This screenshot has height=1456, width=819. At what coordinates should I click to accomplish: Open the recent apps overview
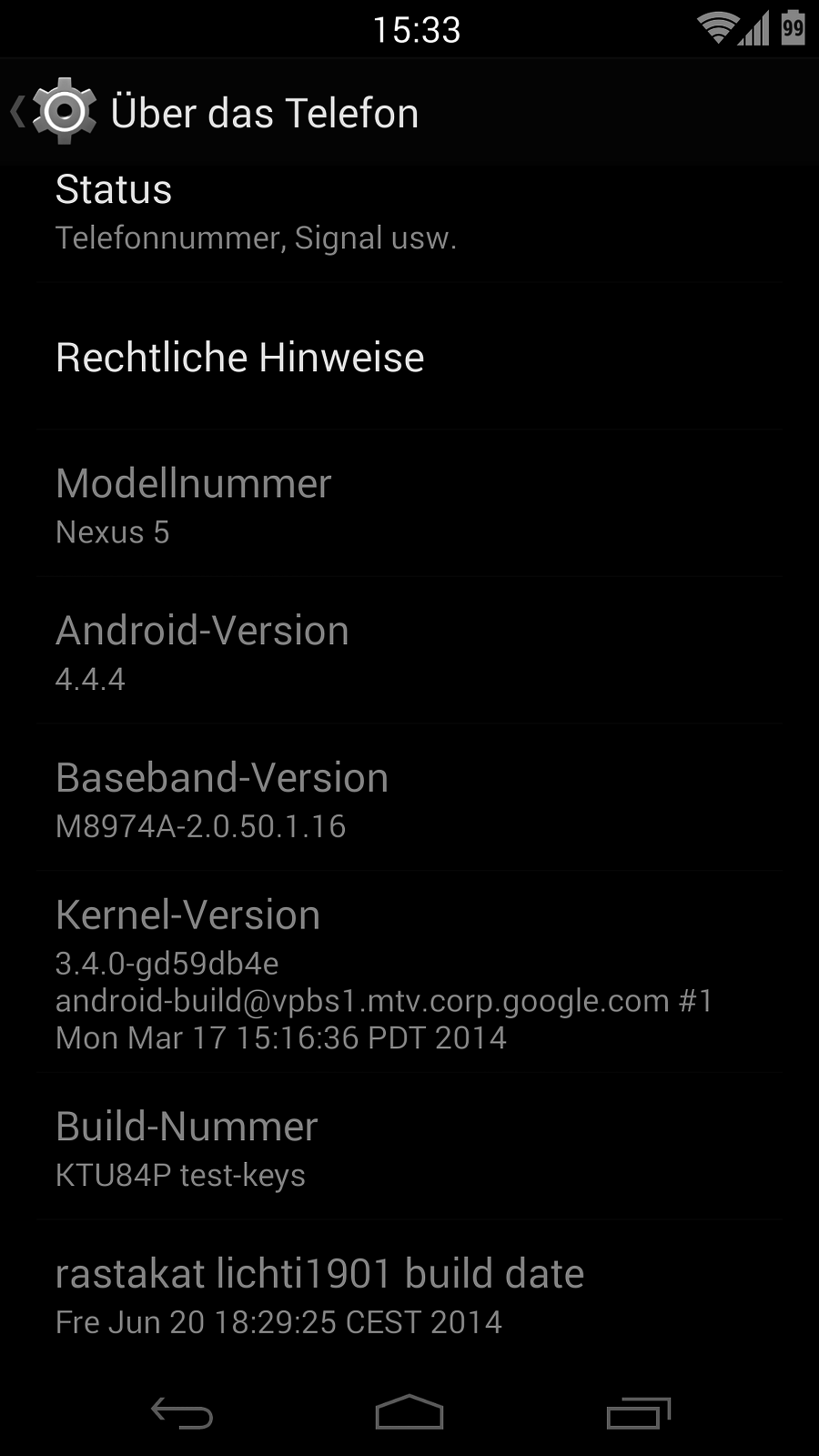click(x=638, y=1413)
